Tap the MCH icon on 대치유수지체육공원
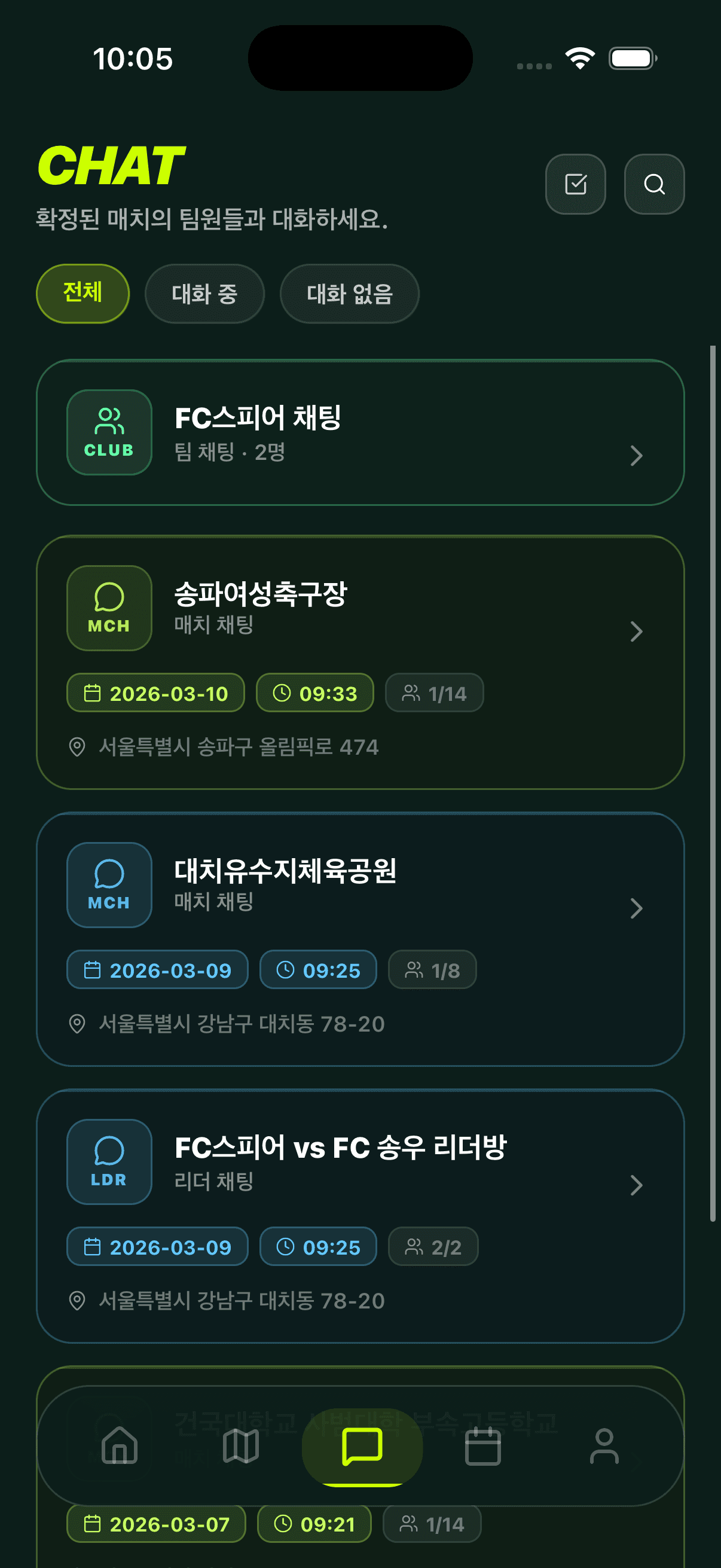Screen dimensions: 721x1568 click(108, 885)
